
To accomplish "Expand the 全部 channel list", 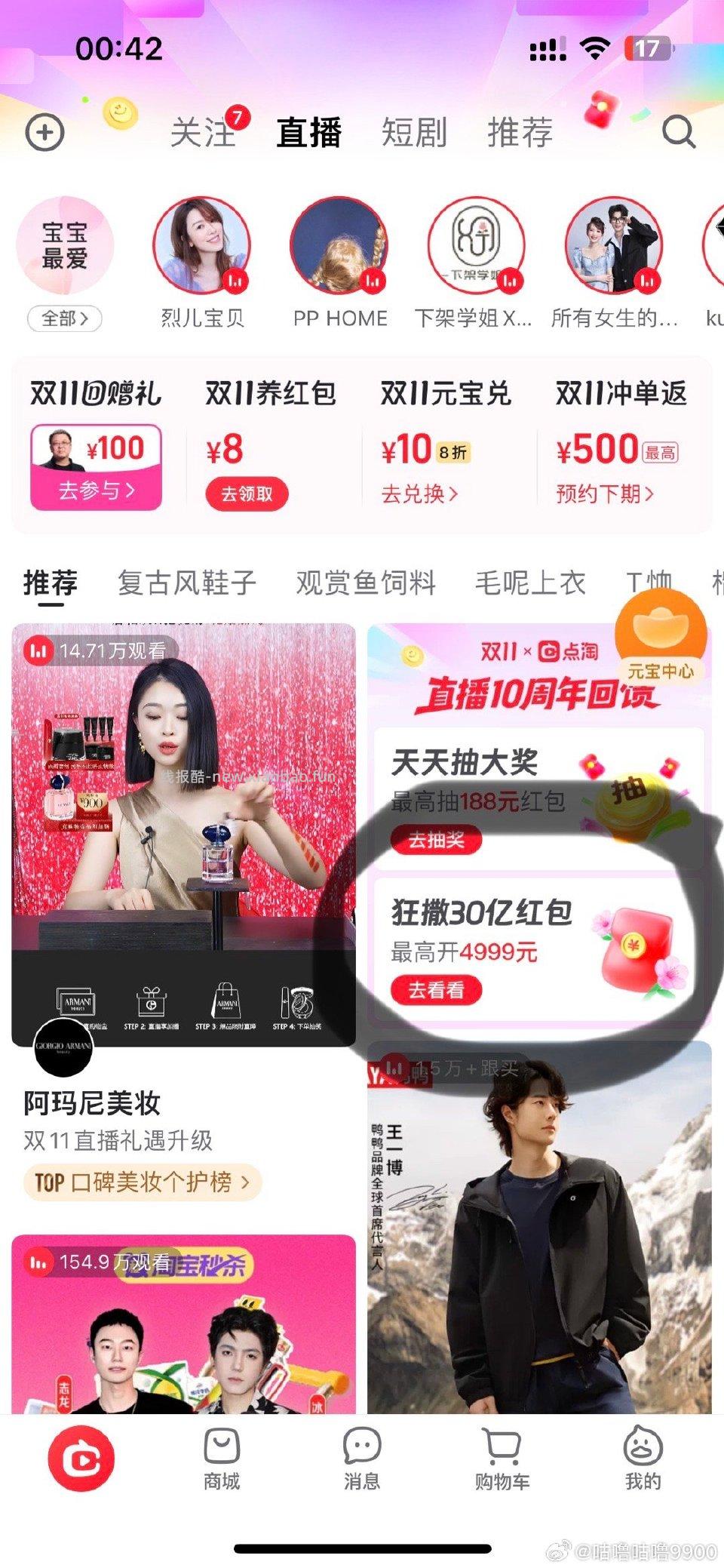I will coord(64,320).
